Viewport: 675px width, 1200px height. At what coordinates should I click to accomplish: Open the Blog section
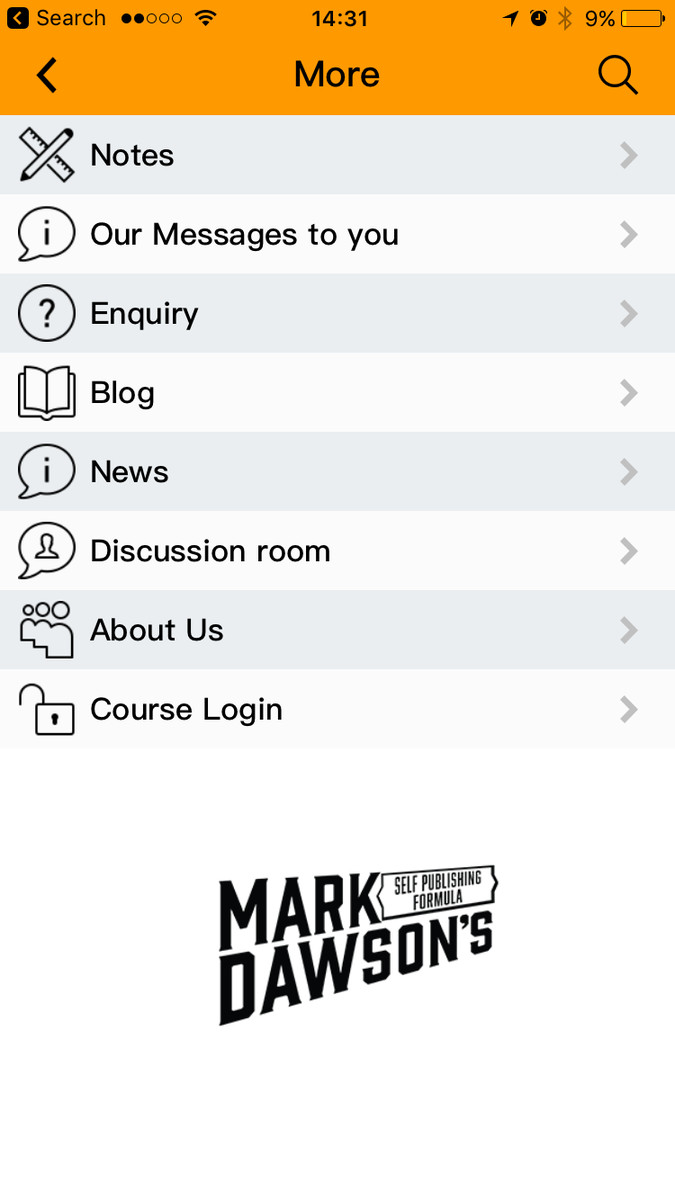click(337, 392)
